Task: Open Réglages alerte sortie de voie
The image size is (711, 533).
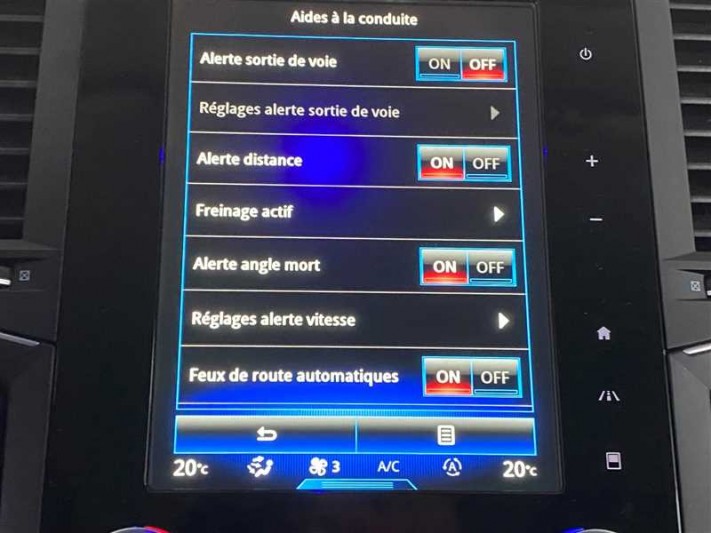Action: (x=355, y=111)
